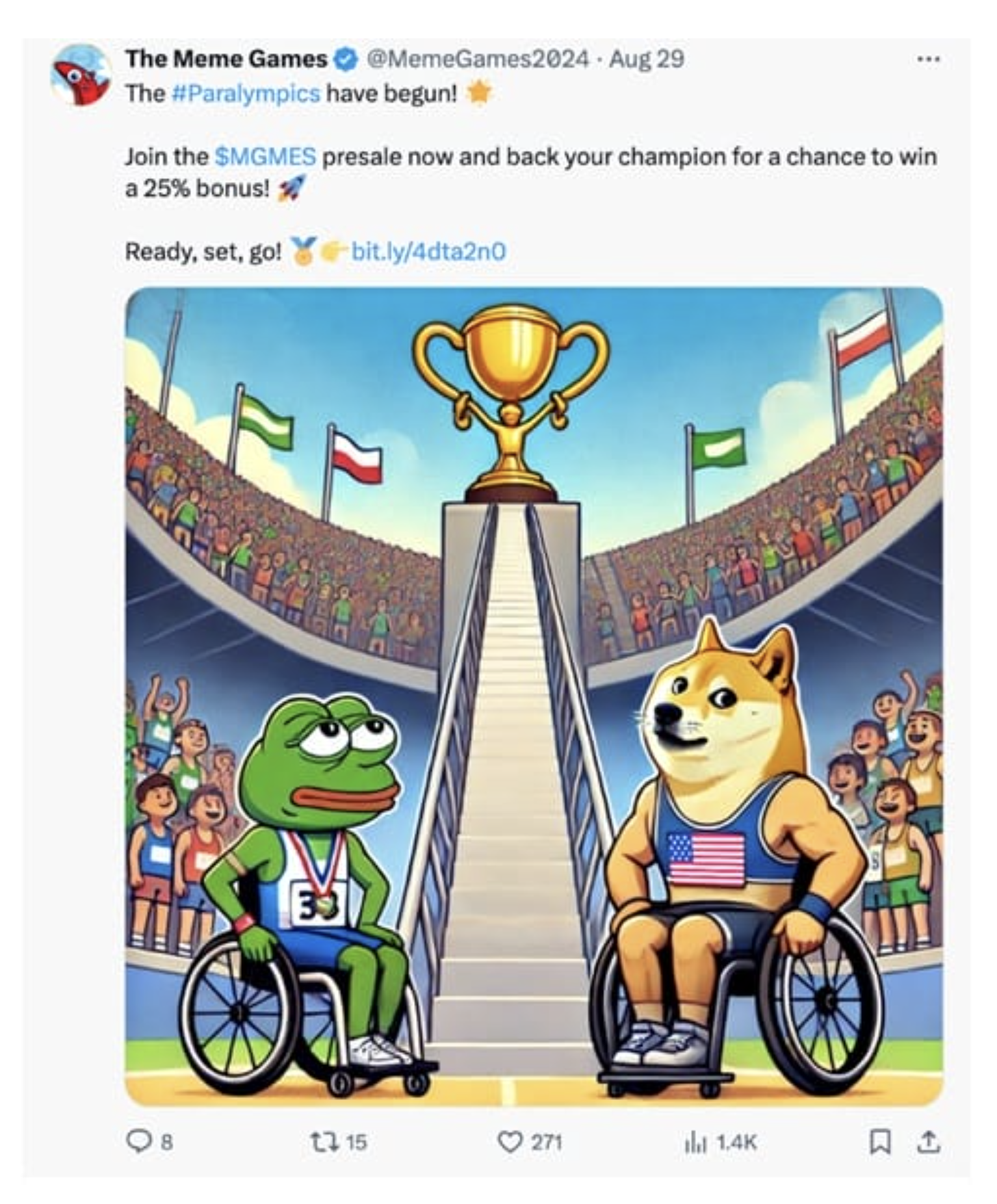The image size is (997, 1204).
Task: Open The Meme Games profile picture
Action: [81, 75]
